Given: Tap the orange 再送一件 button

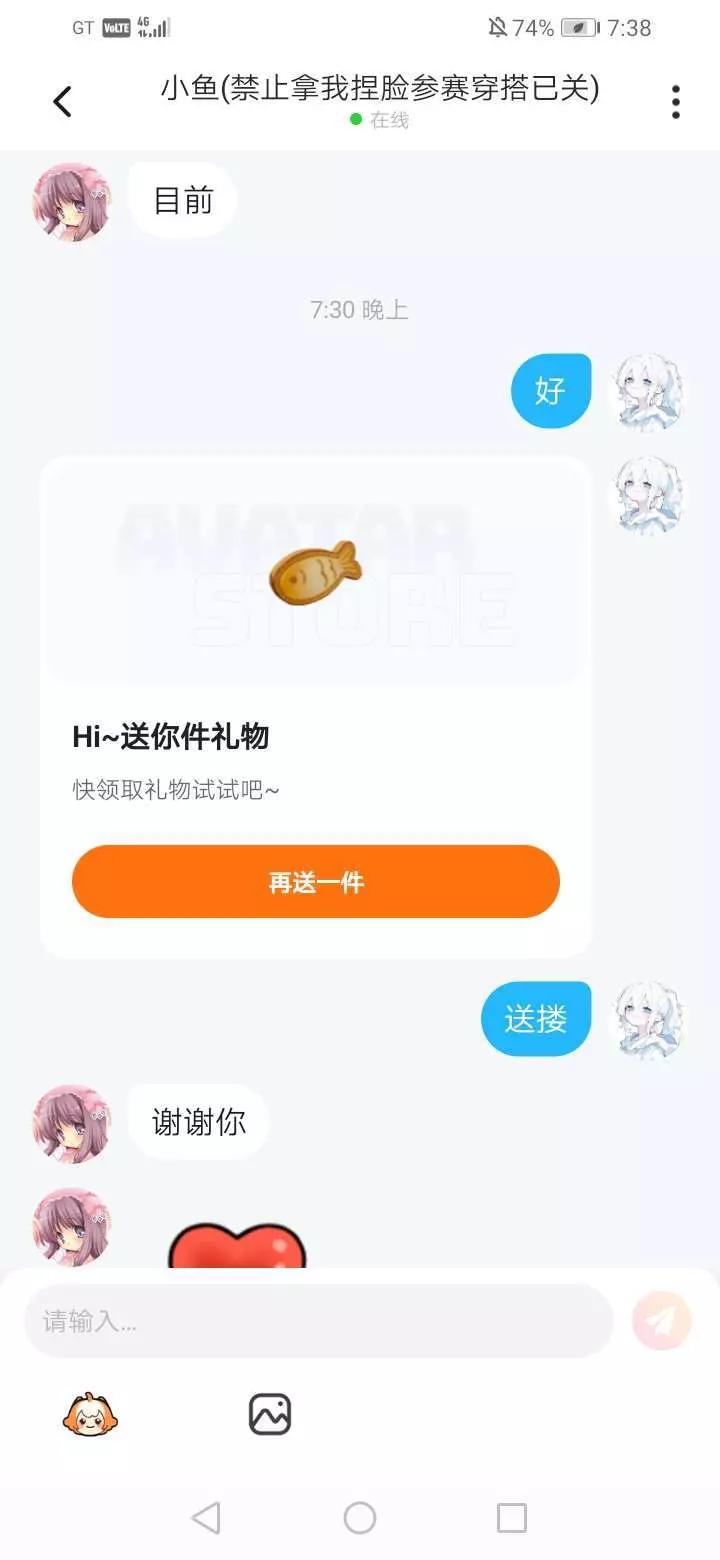Looking at the screenshot, I should [316, 882].
